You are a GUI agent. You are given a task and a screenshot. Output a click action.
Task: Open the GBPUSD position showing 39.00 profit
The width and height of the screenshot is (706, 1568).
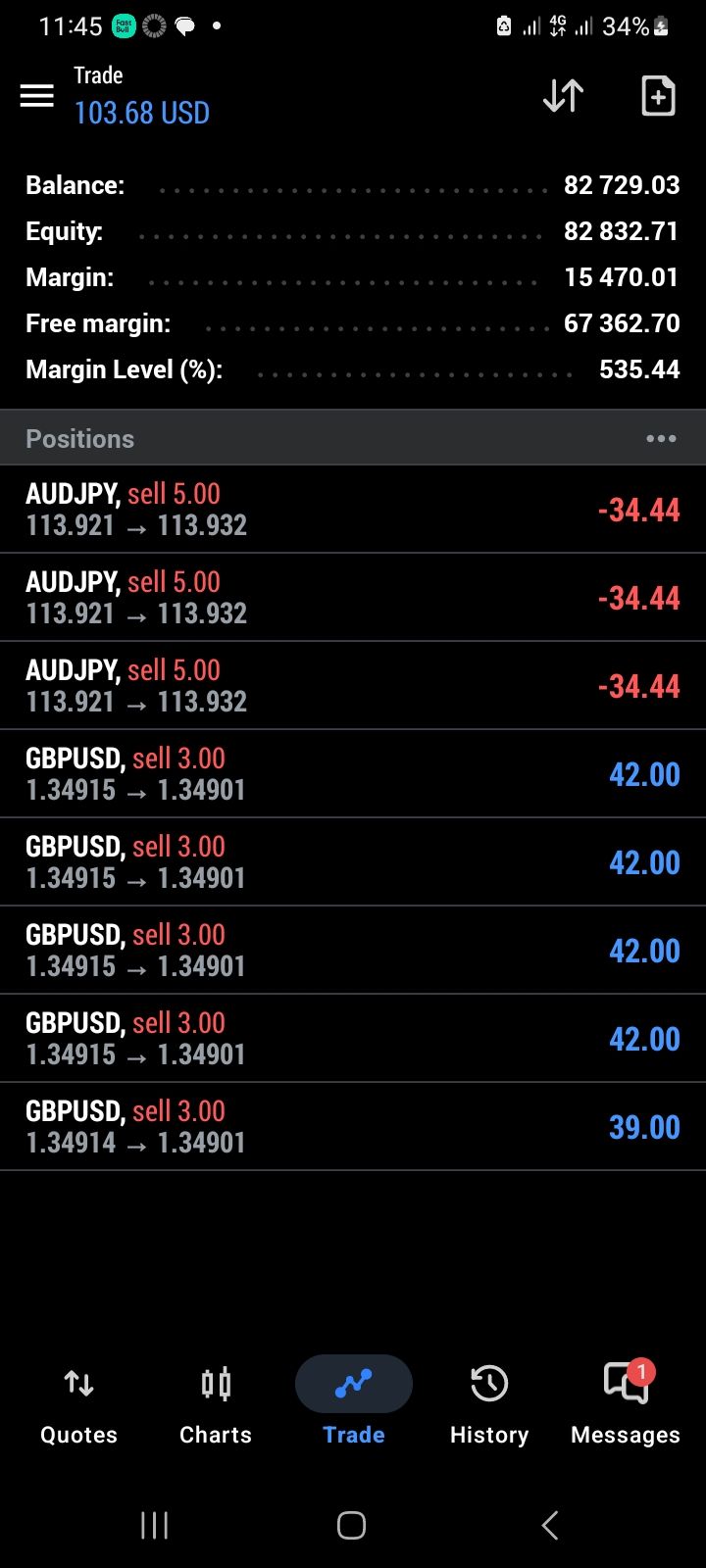pyautogui.click(x=353, y=1126)
